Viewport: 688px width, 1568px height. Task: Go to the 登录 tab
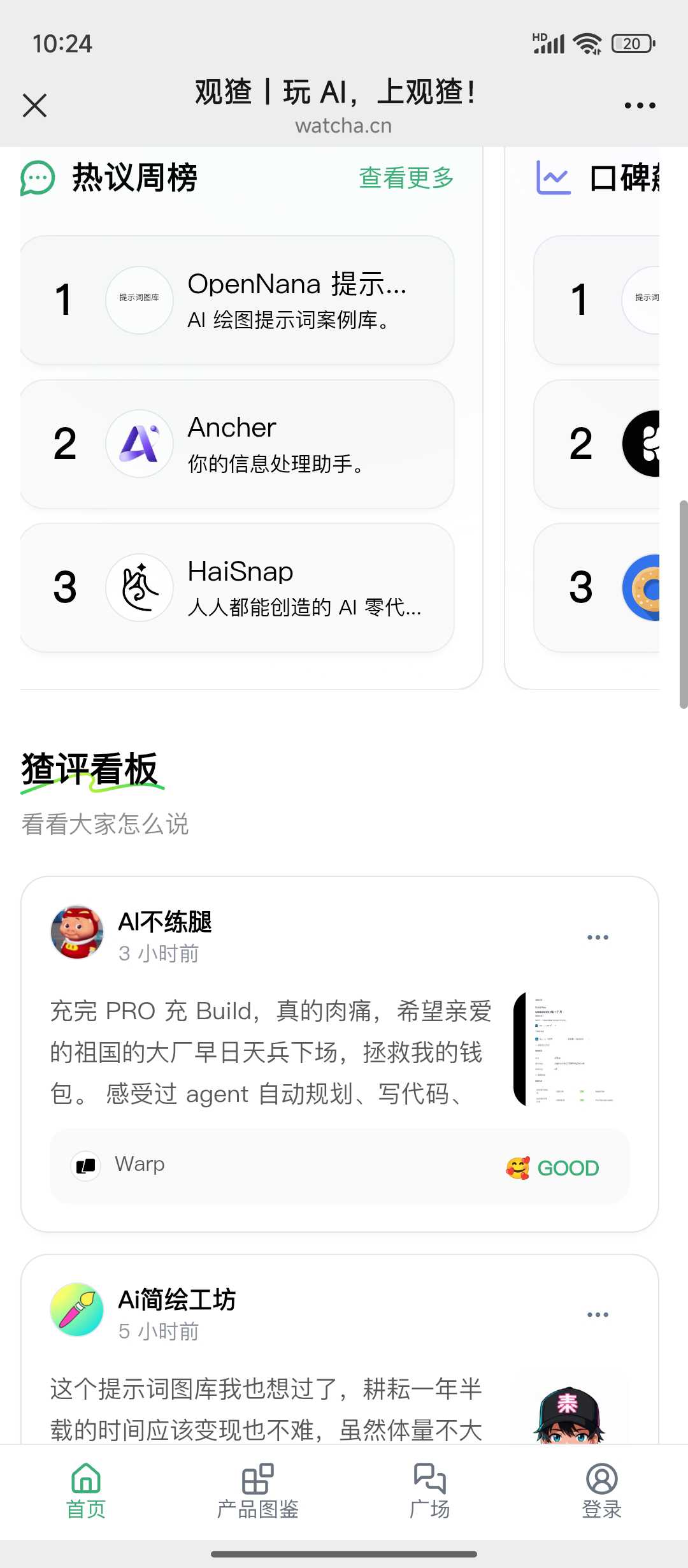(x=601, y=1492)
